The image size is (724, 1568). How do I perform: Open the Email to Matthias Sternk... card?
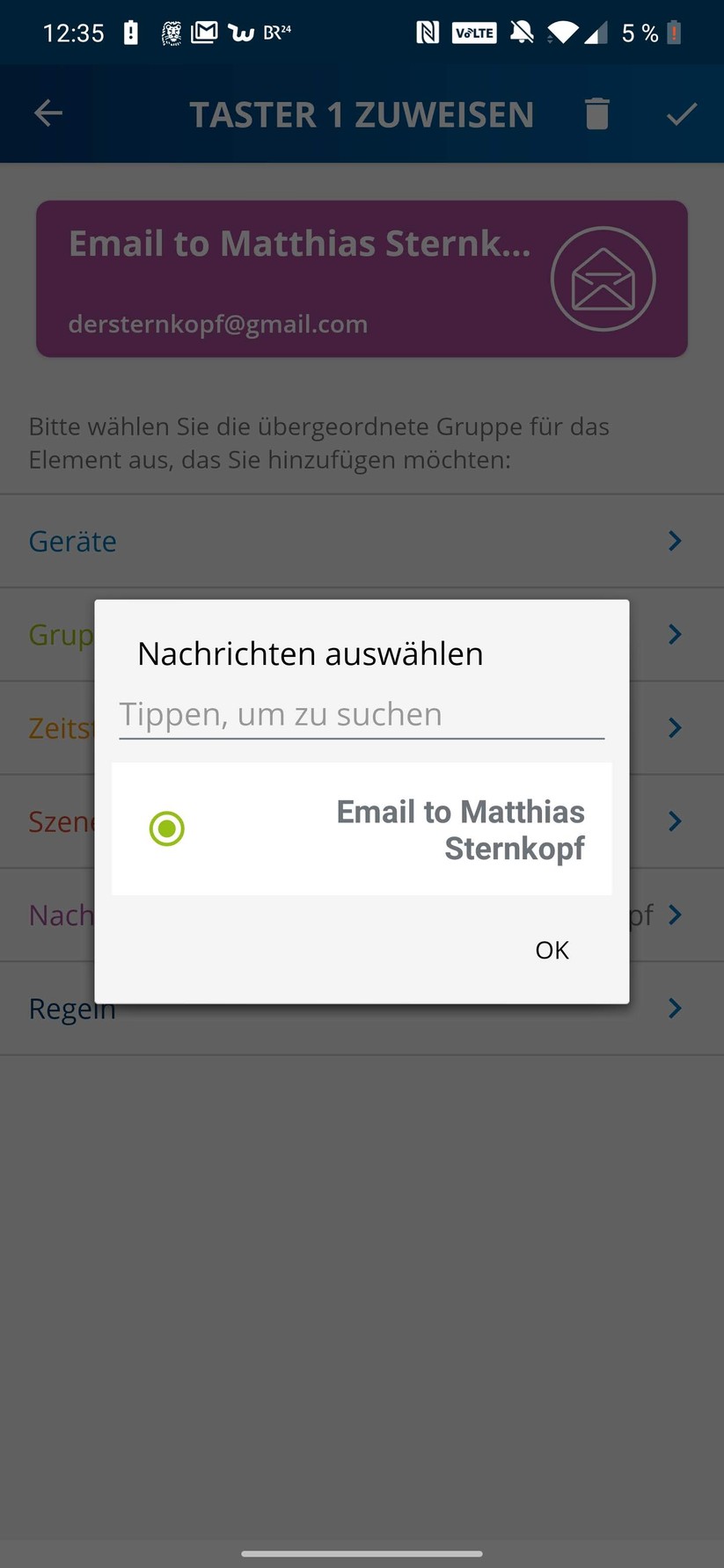pyautogui.click(x=361, y=279)
